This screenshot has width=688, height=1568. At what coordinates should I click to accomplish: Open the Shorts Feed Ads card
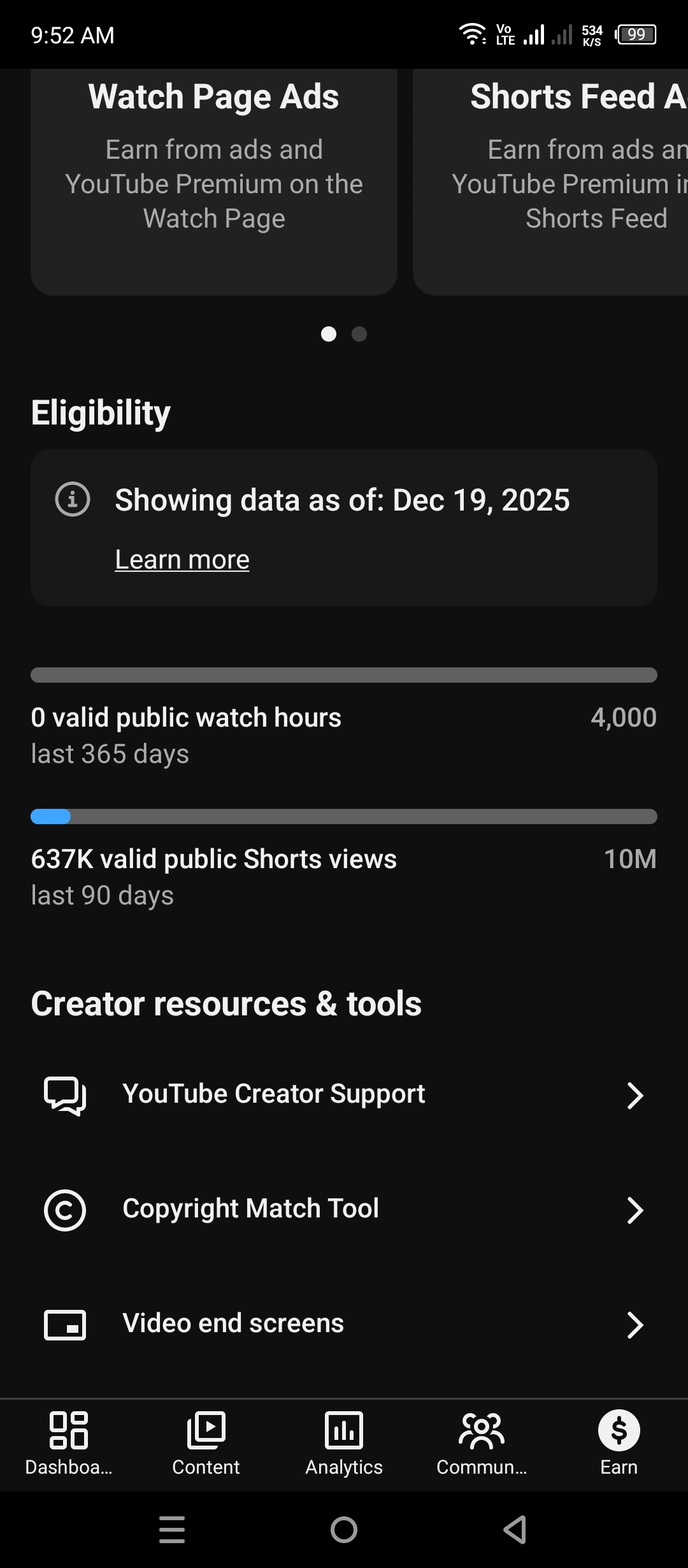tap(551, 182)
